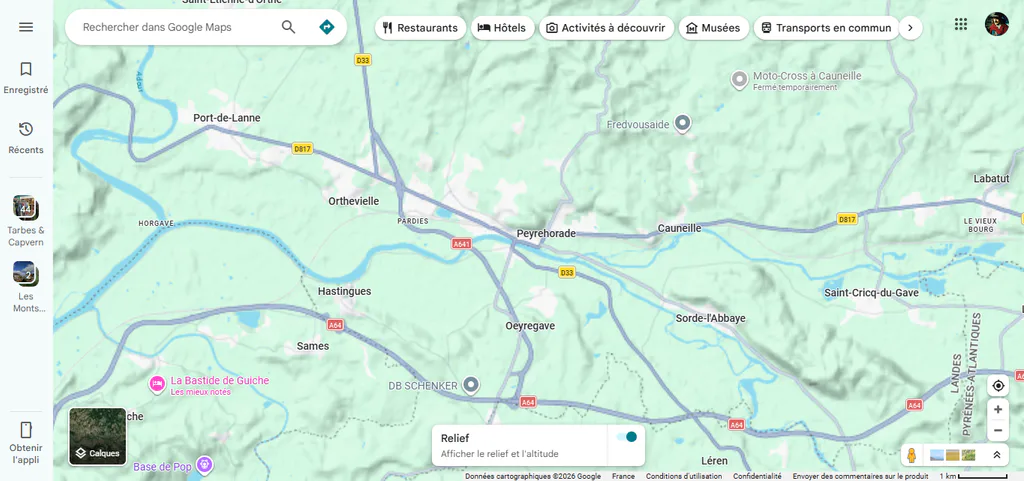Tap the magnifier search icon

[288, 27]
